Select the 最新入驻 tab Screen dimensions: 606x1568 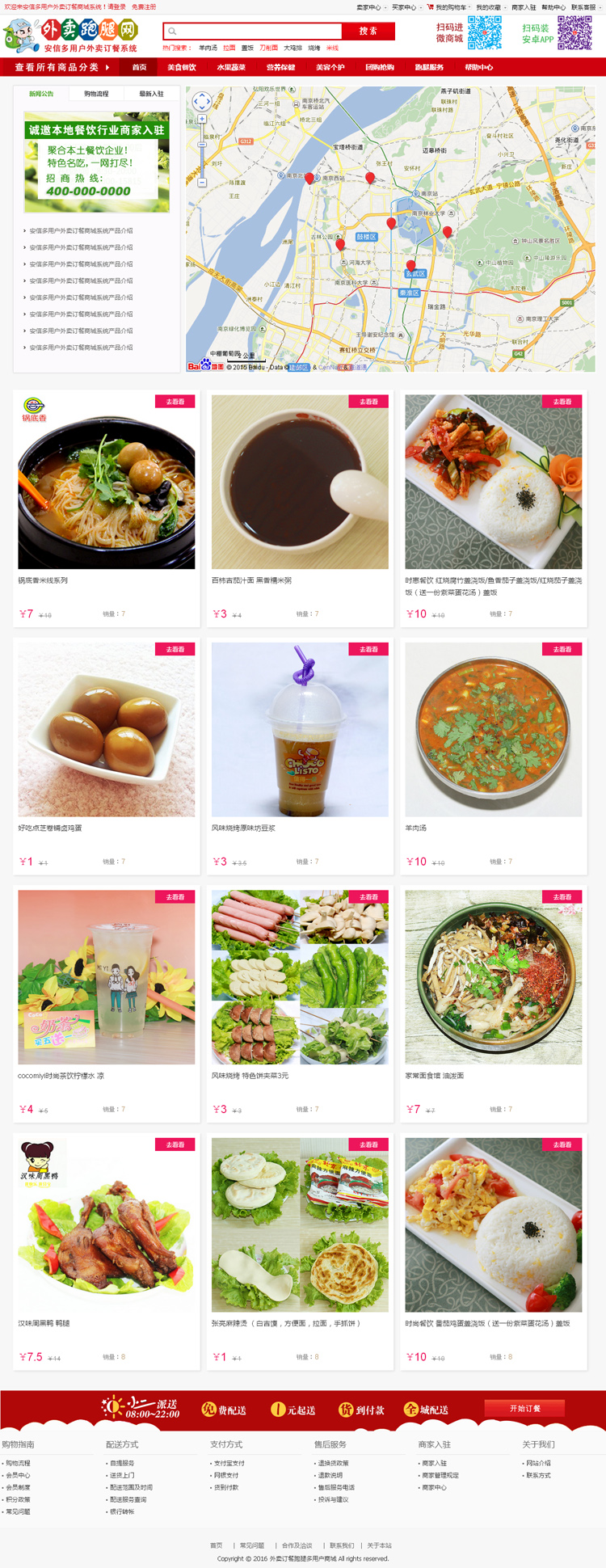(151, 94)
